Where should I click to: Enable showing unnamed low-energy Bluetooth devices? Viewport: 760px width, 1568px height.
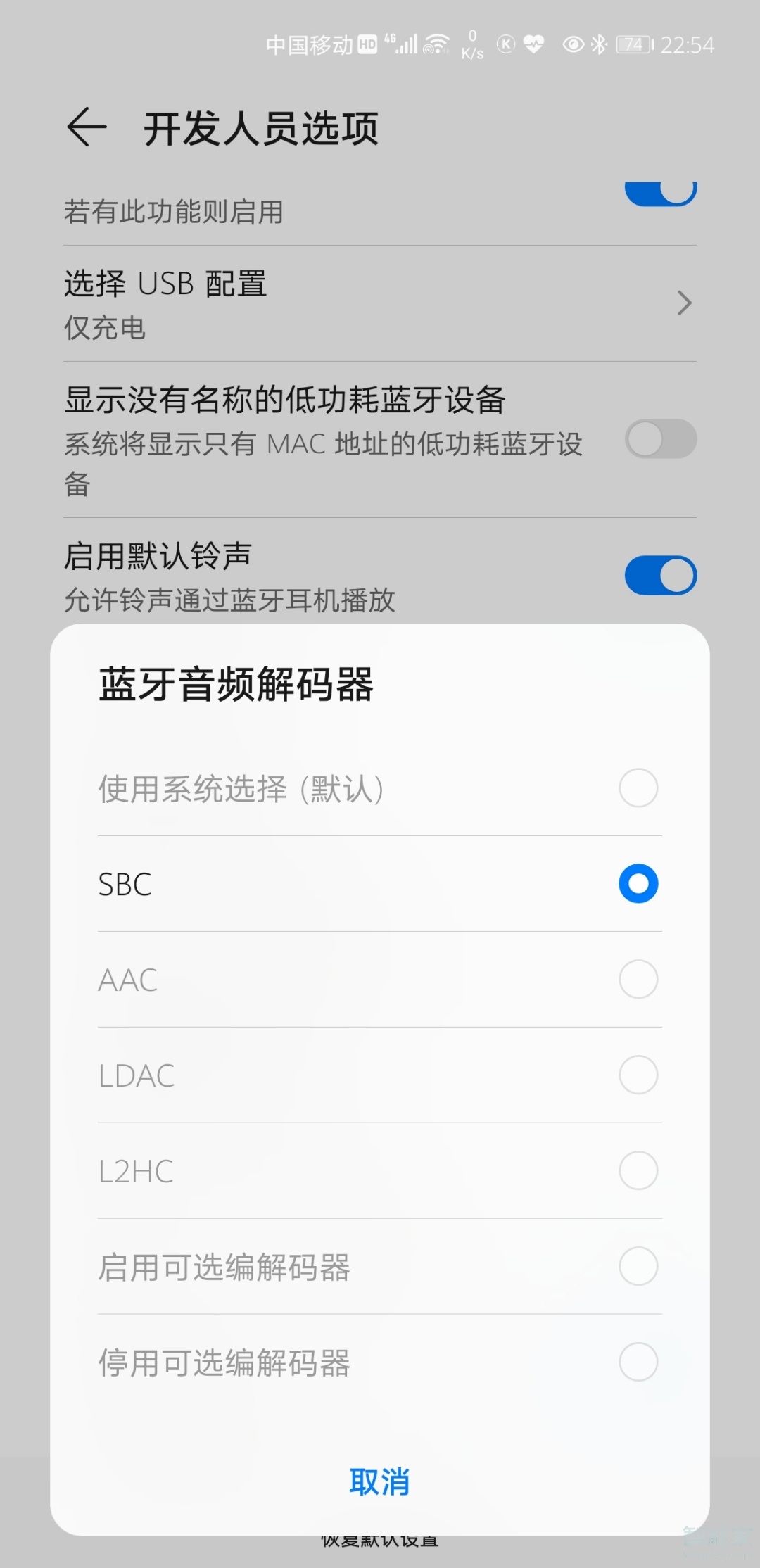coord(660,439)
